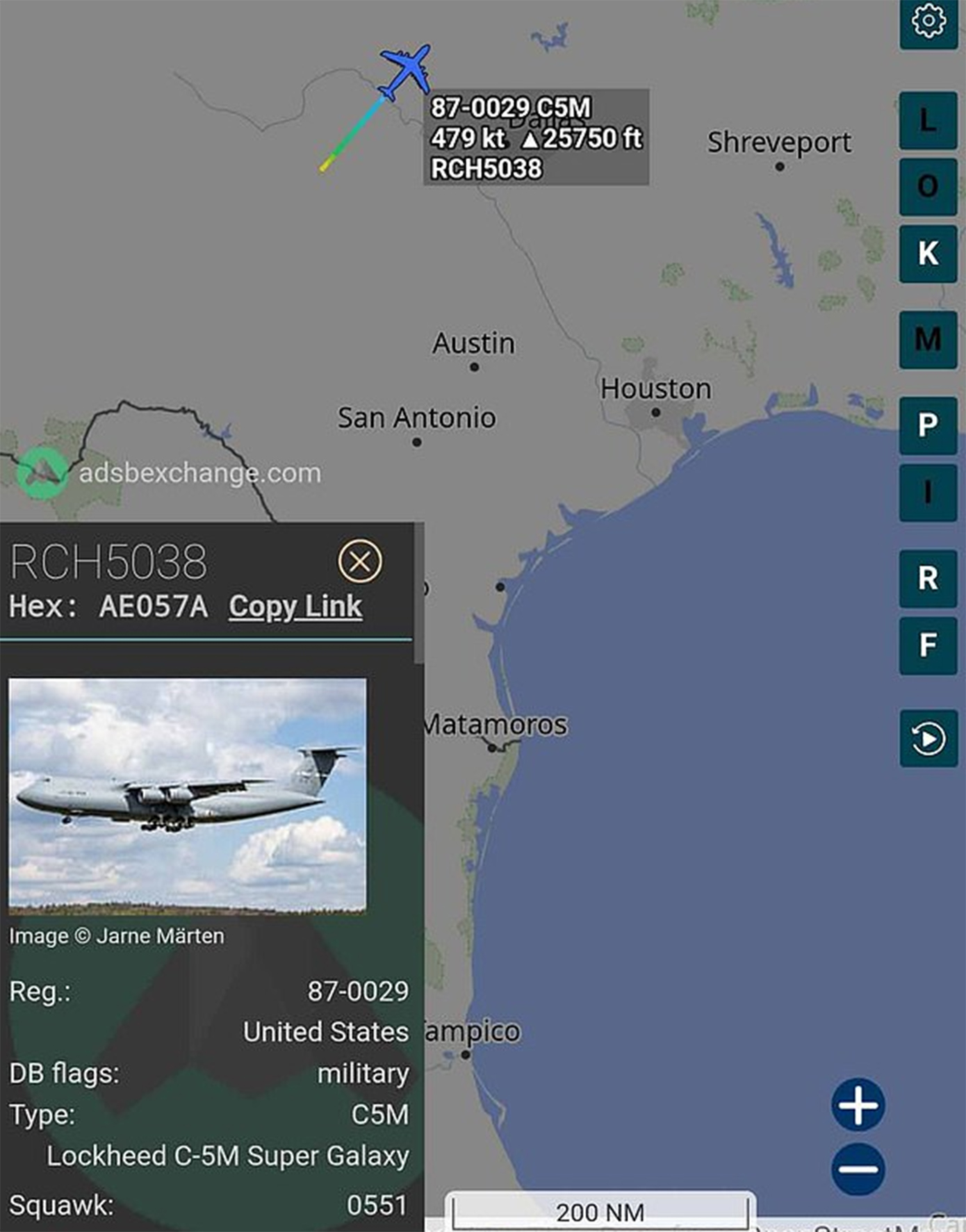The height and width of the screenshot is (1232, 966).
Task: Toggle the R map button
Action: point(928,578)
